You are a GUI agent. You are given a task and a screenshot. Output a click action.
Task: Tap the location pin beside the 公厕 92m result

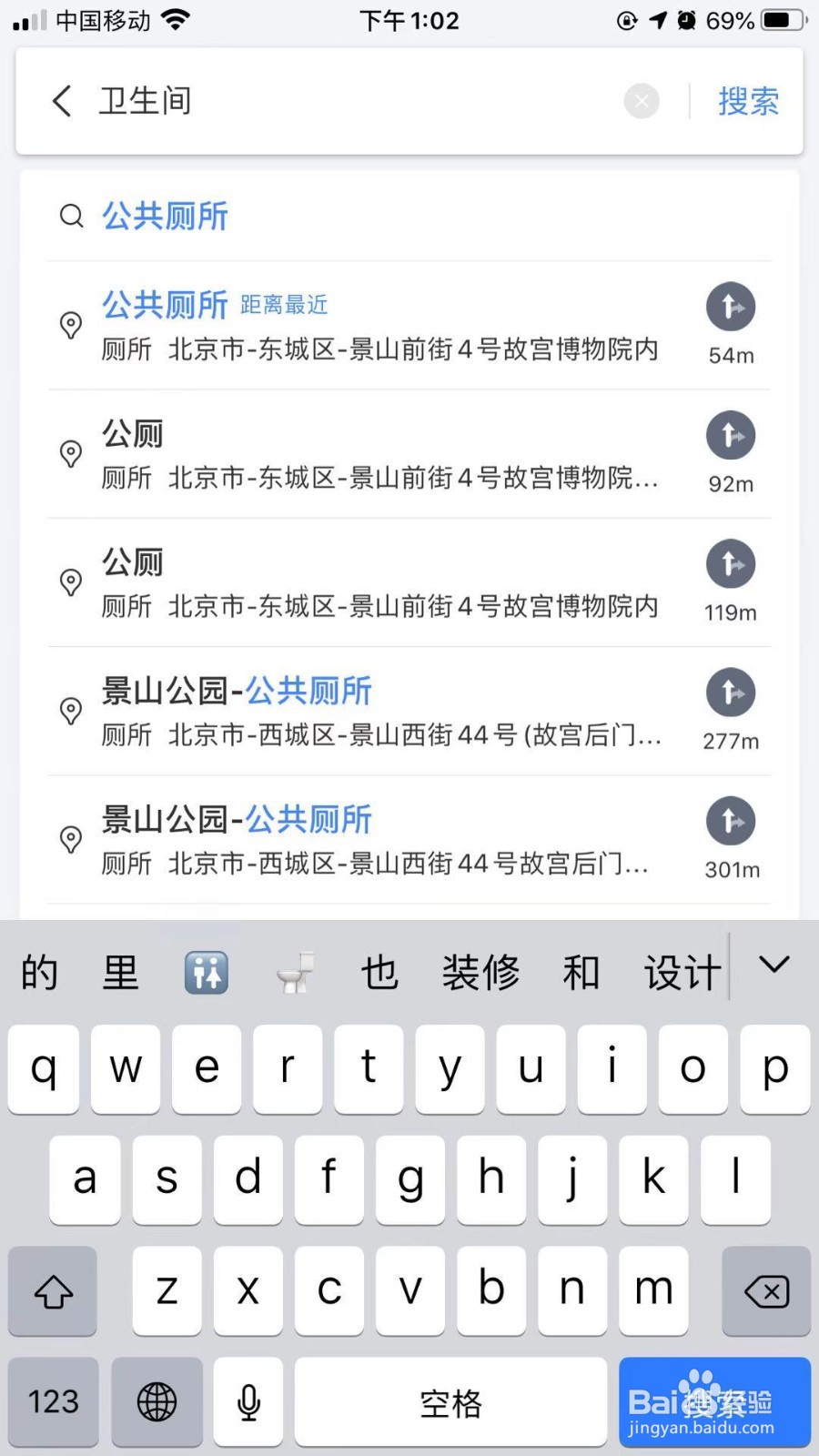[70, 454]
